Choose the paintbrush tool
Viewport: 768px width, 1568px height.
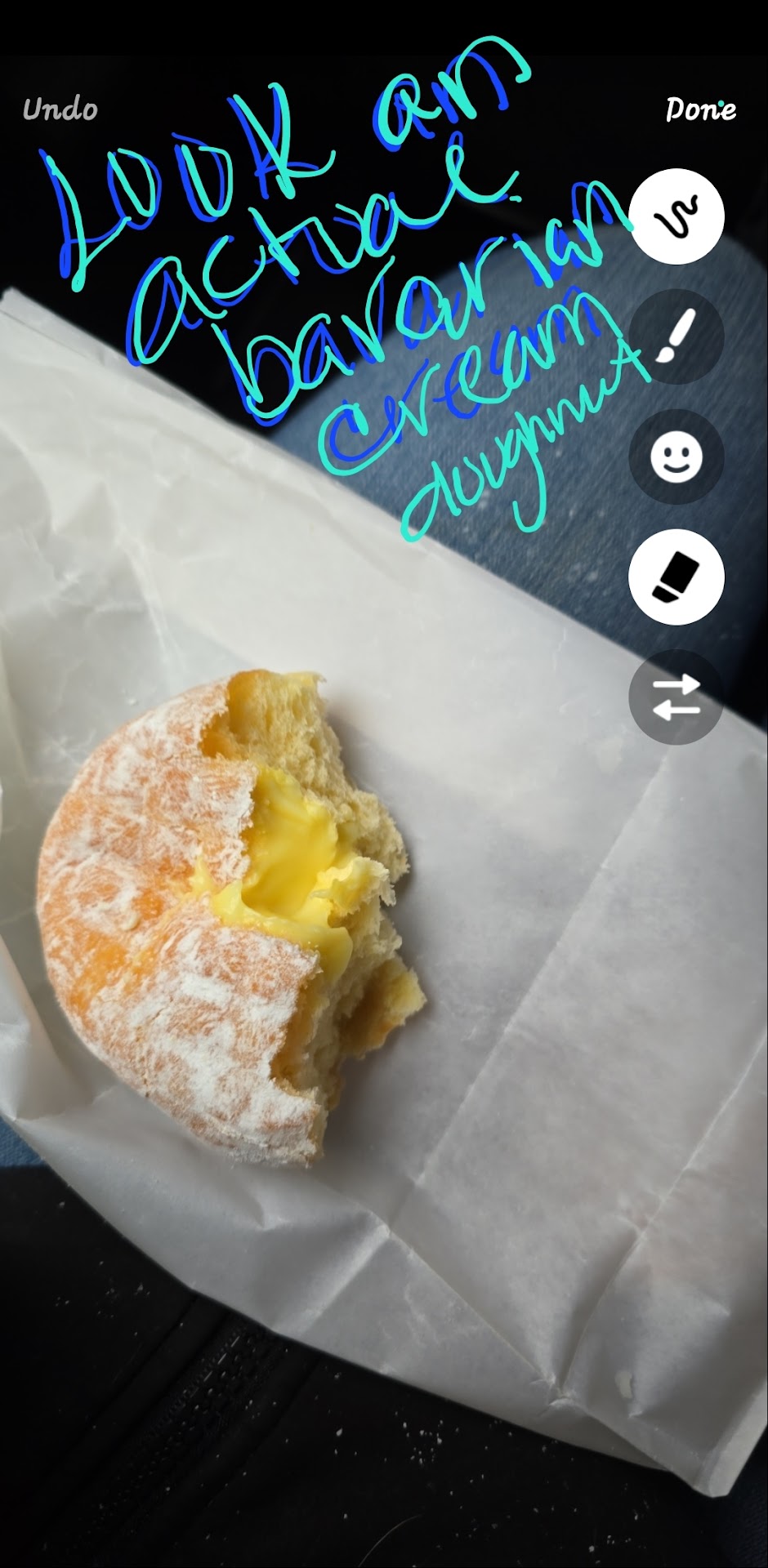(x=676, y=336)
